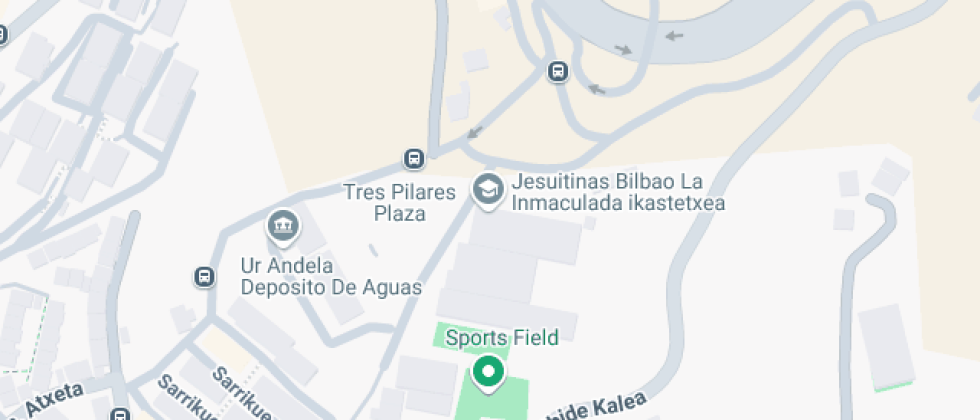This screenshot has width=980, height=420.
Task: Select the Ur Andela Deposito De Aguas marker
Action: (x=283, y=226)
